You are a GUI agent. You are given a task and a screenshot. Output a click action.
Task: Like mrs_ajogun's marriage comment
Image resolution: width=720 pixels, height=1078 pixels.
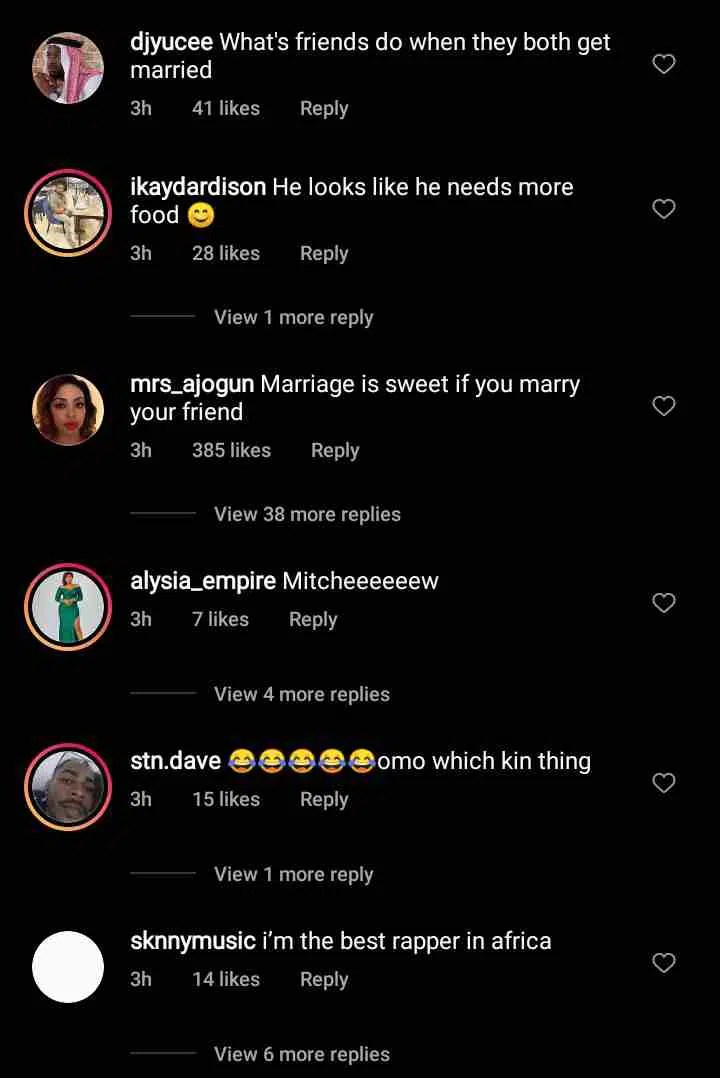click(x=664, y=406)
